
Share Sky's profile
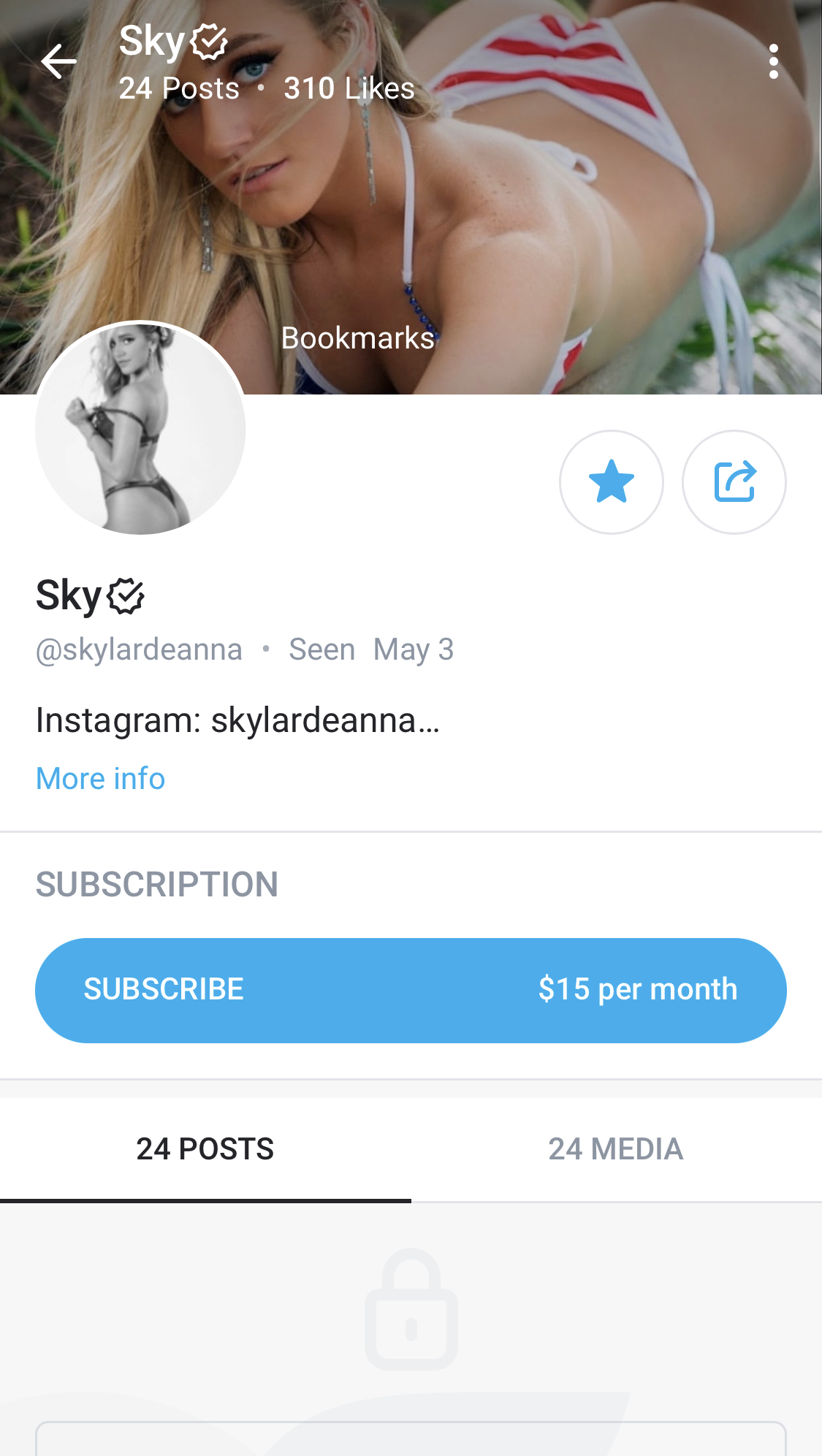tap(734, 482)
